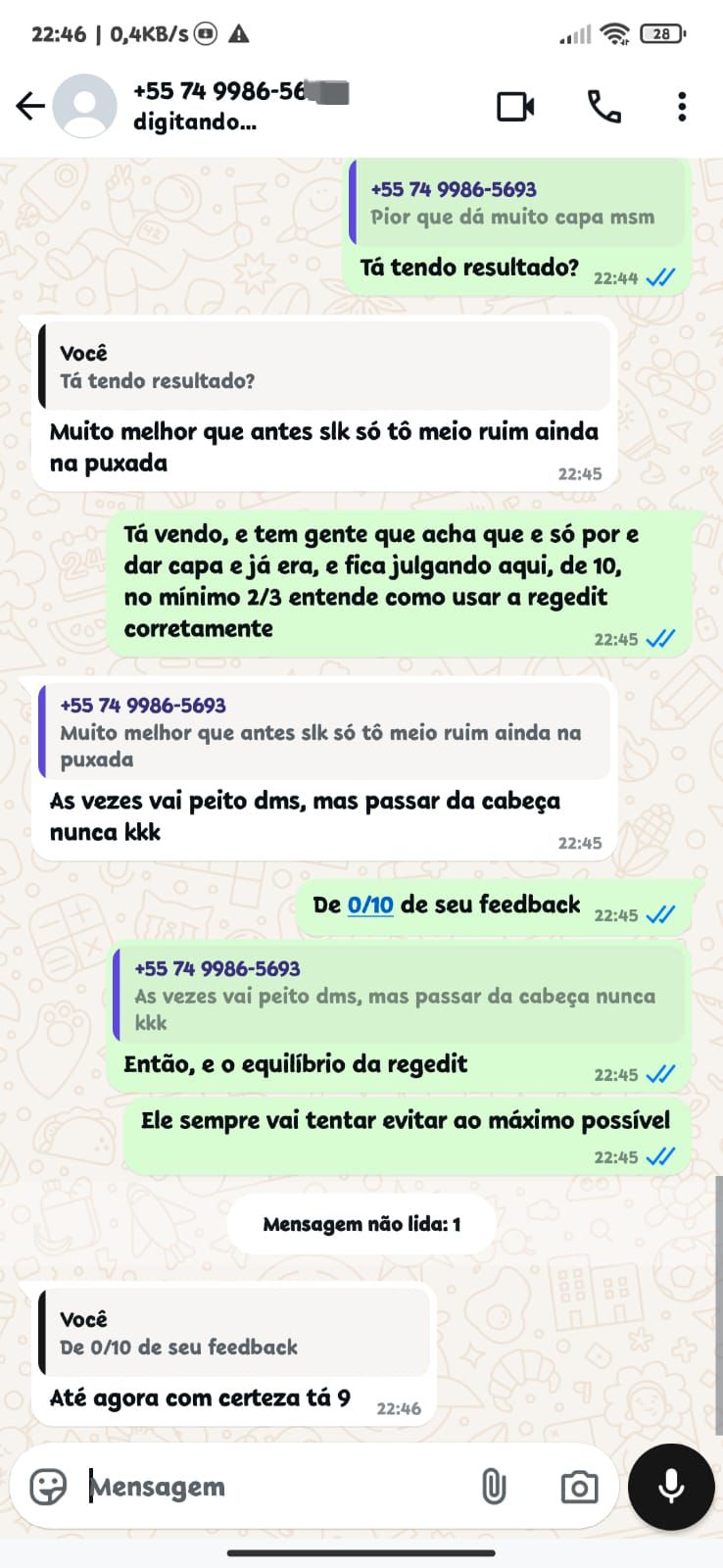
Task: Attach a file with the paperclip
Action: (495, 1487)
